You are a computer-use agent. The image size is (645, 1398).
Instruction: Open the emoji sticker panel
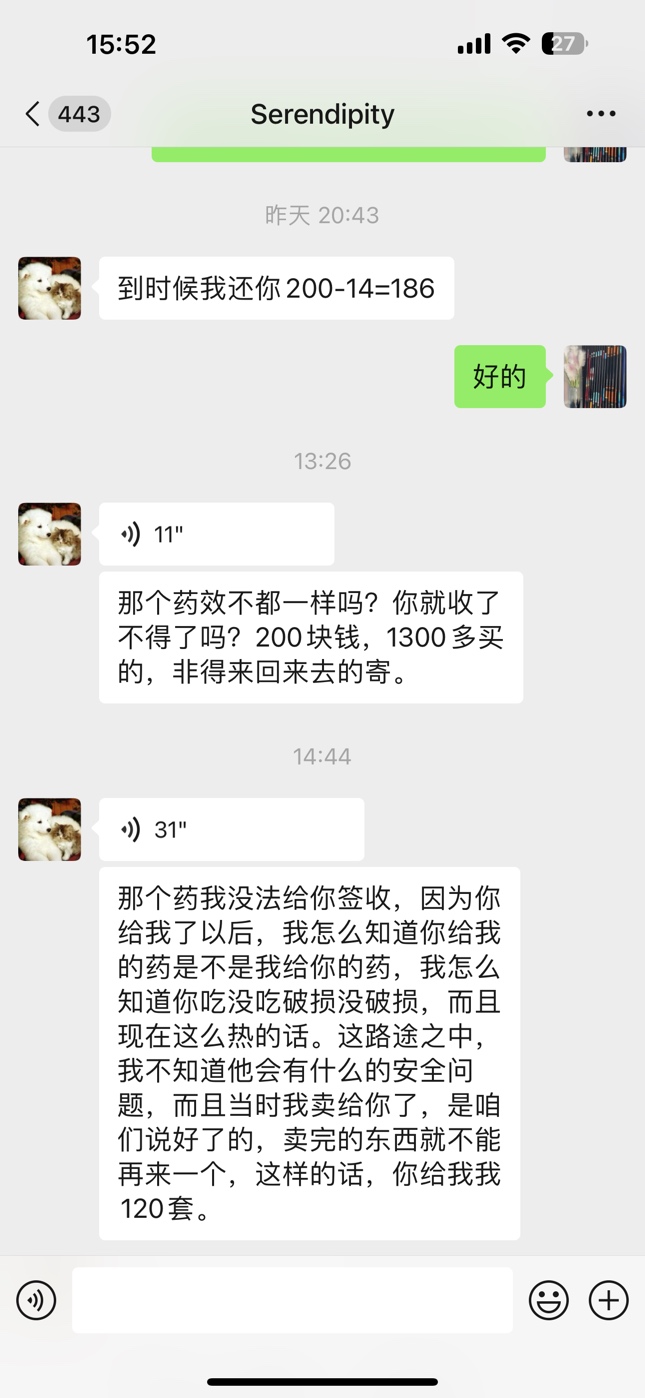coord(548,1300)
